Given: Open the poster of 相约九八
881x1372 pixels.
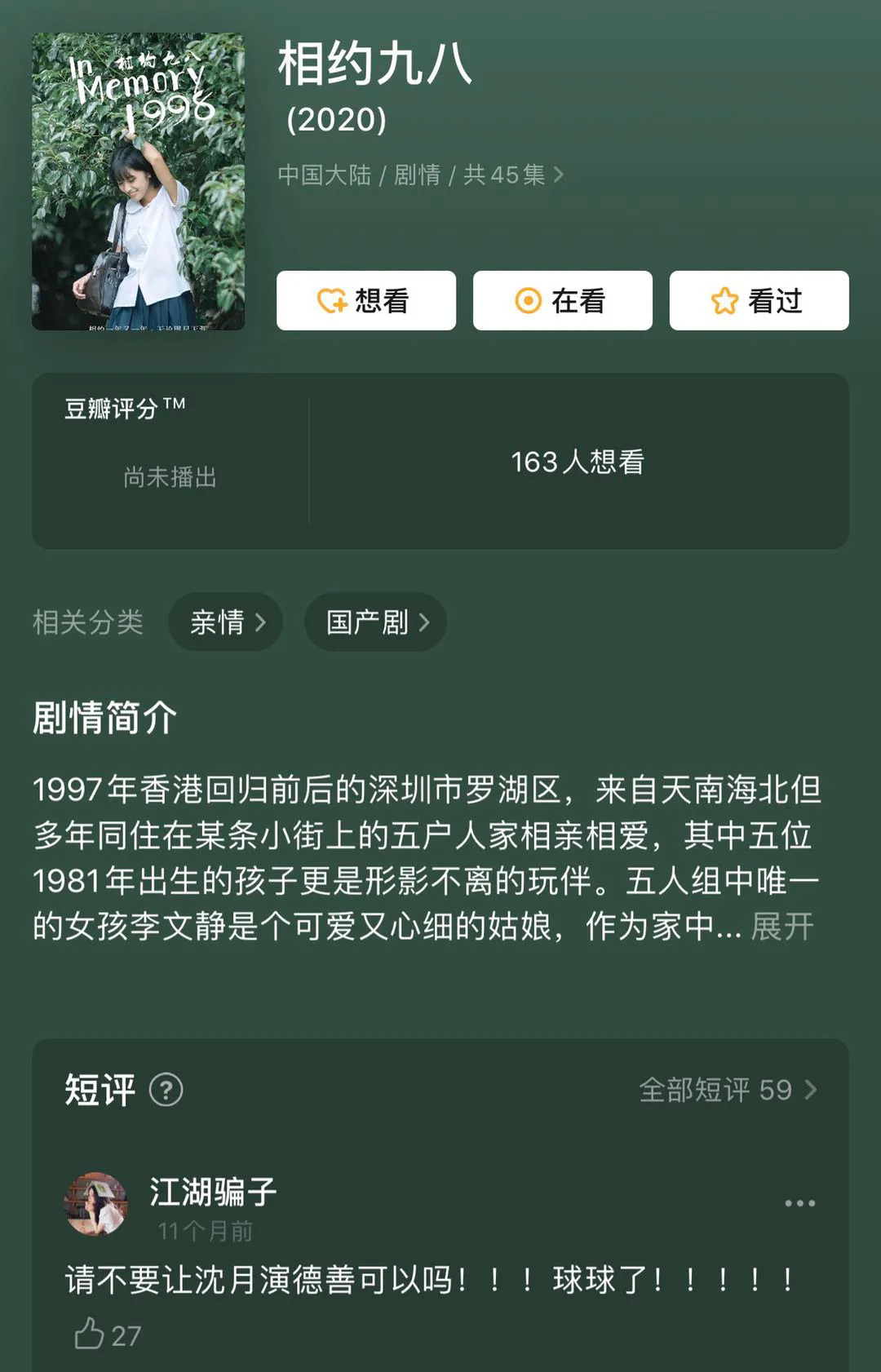Looking at the screenshot, I should tap(138, 181).
